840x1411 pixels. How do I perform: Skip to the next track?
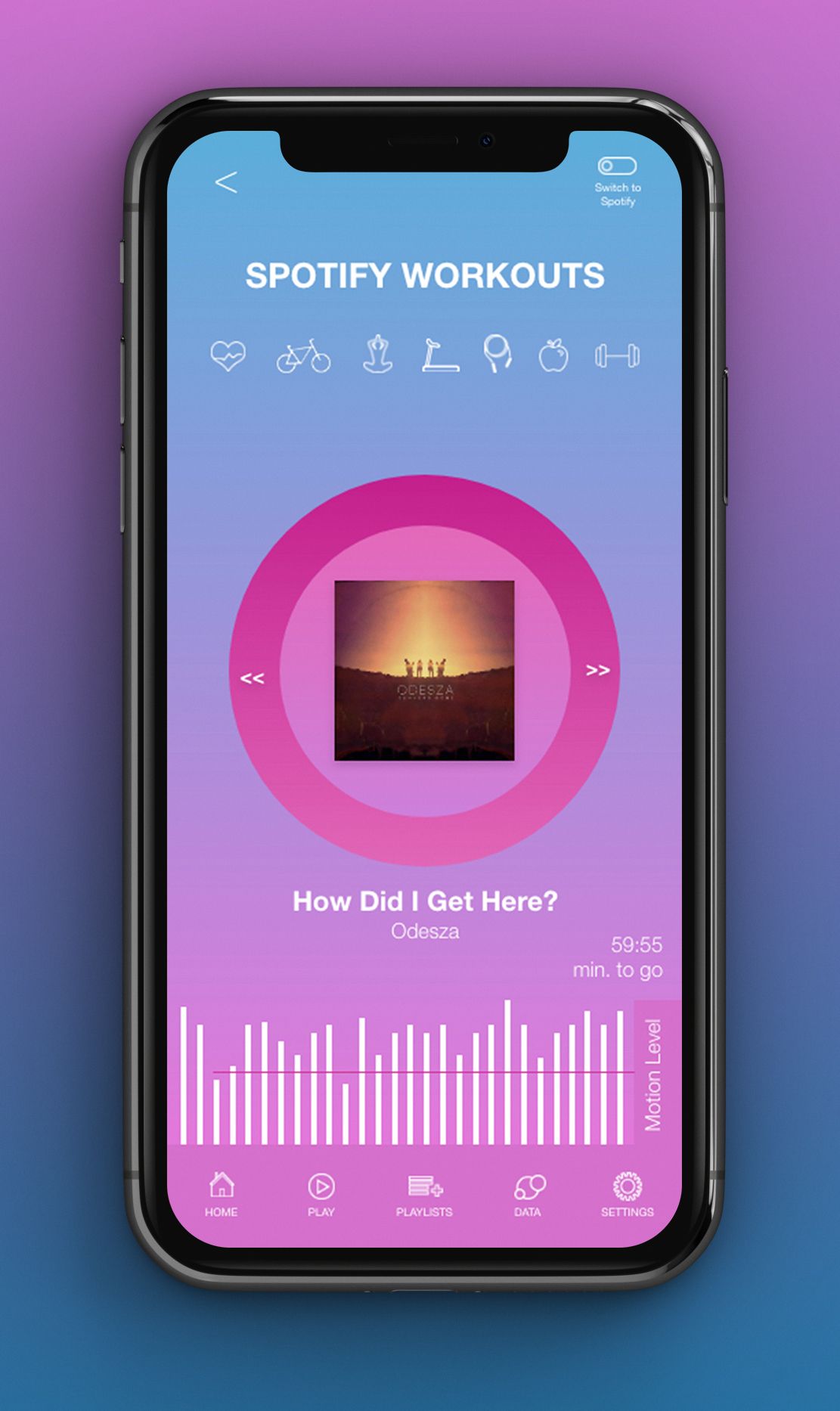click(x=597, y=670)
